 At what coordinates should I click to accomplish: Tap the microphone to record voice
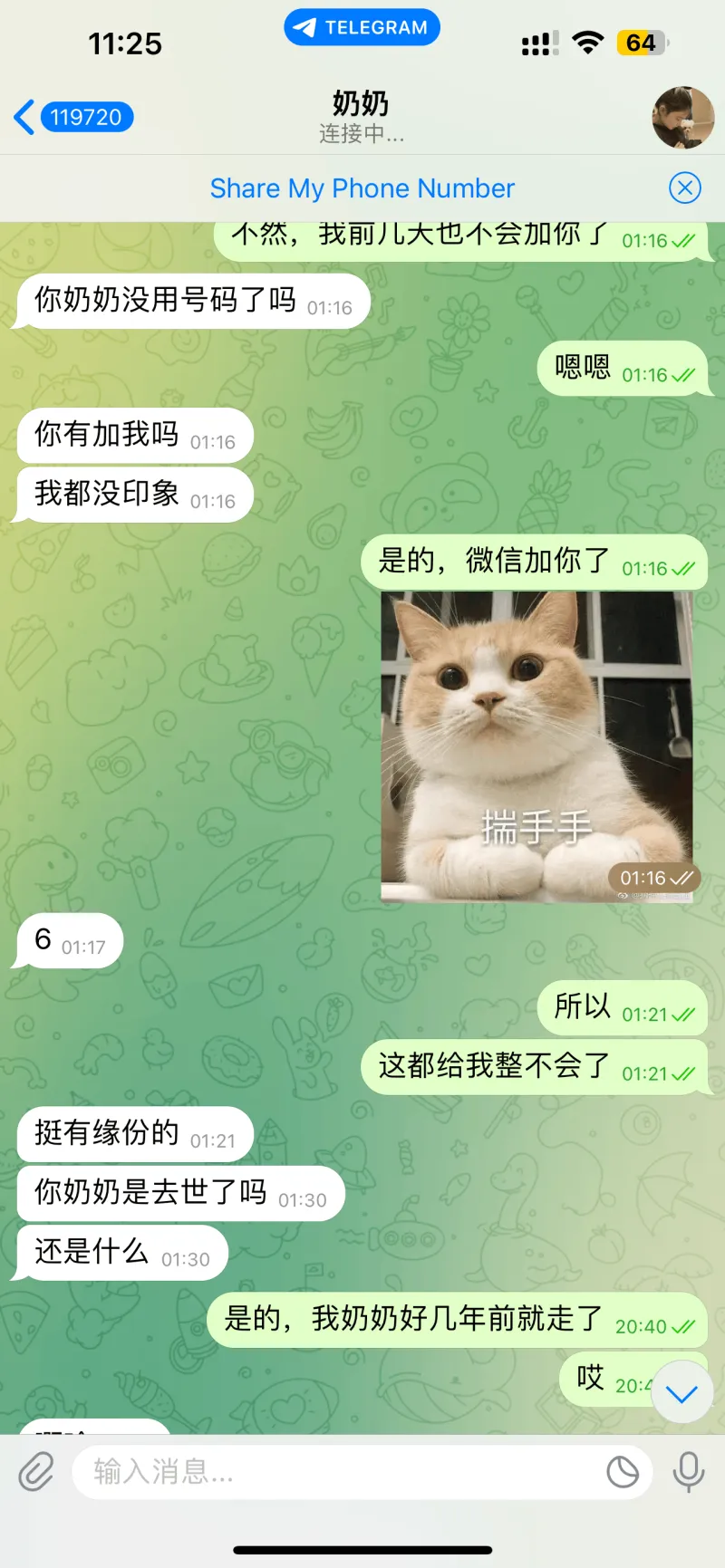point(689,1472)
